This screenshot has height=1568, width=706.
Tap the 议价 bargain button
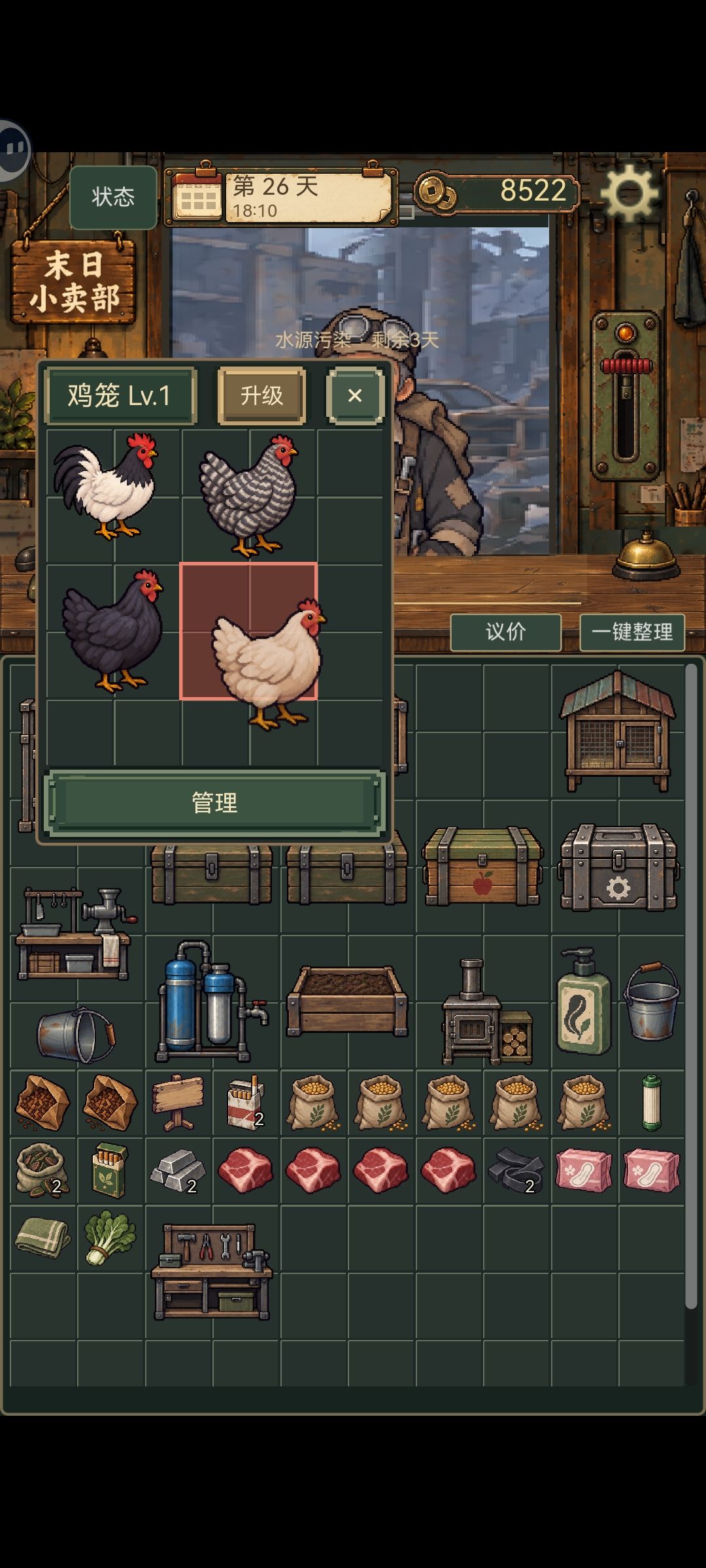(x=505, y=632)
